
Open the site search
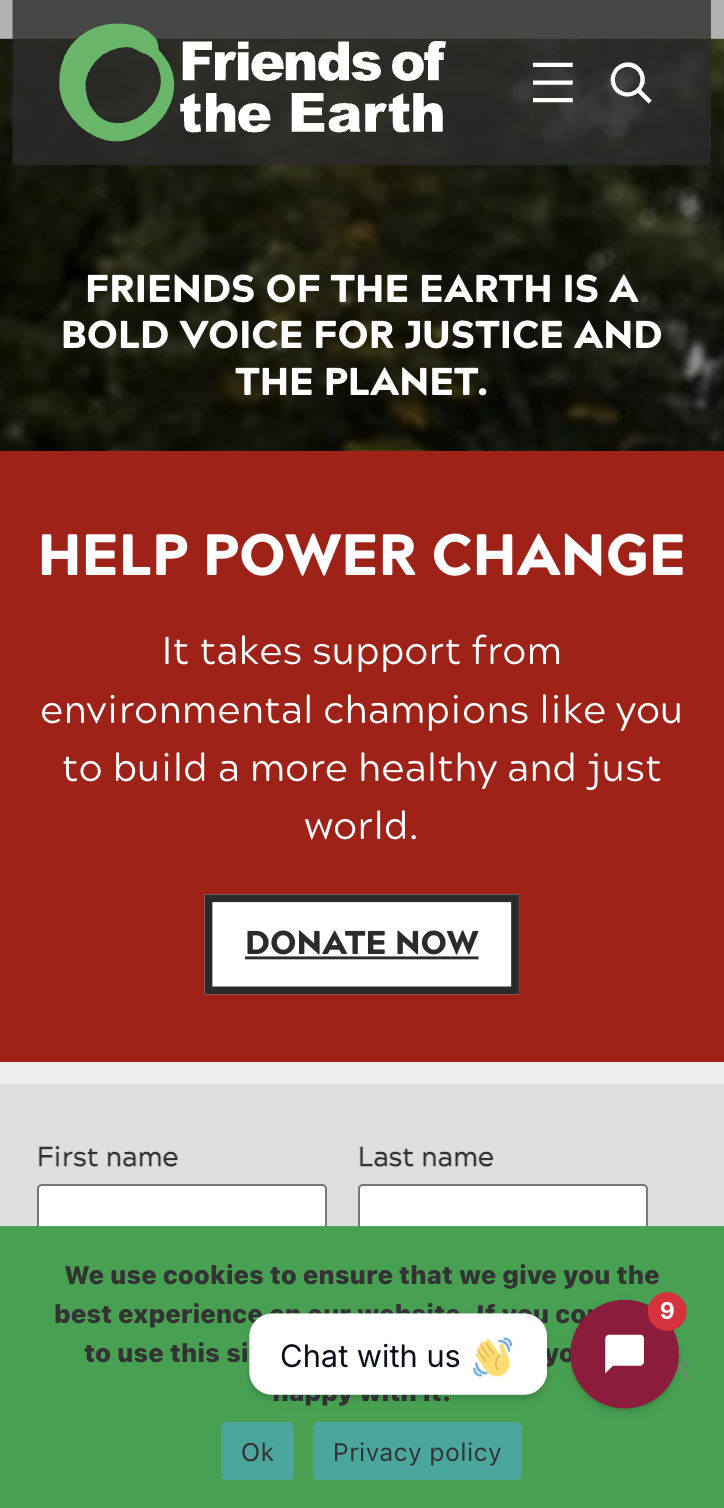pyautogui.click(x=630, y=83)
